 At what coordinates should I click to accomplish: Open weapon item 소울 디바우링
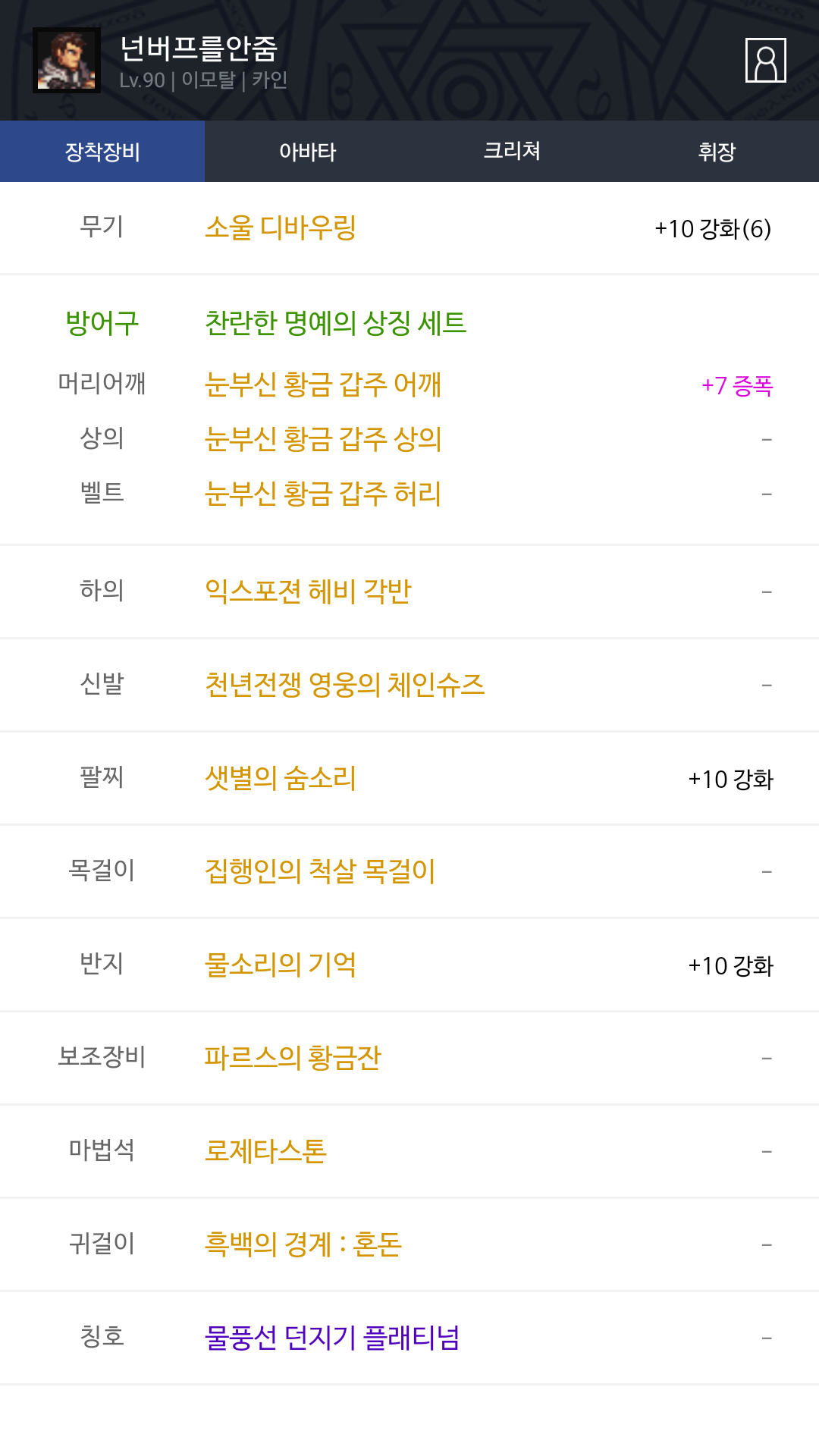click(x=281, y=227)
